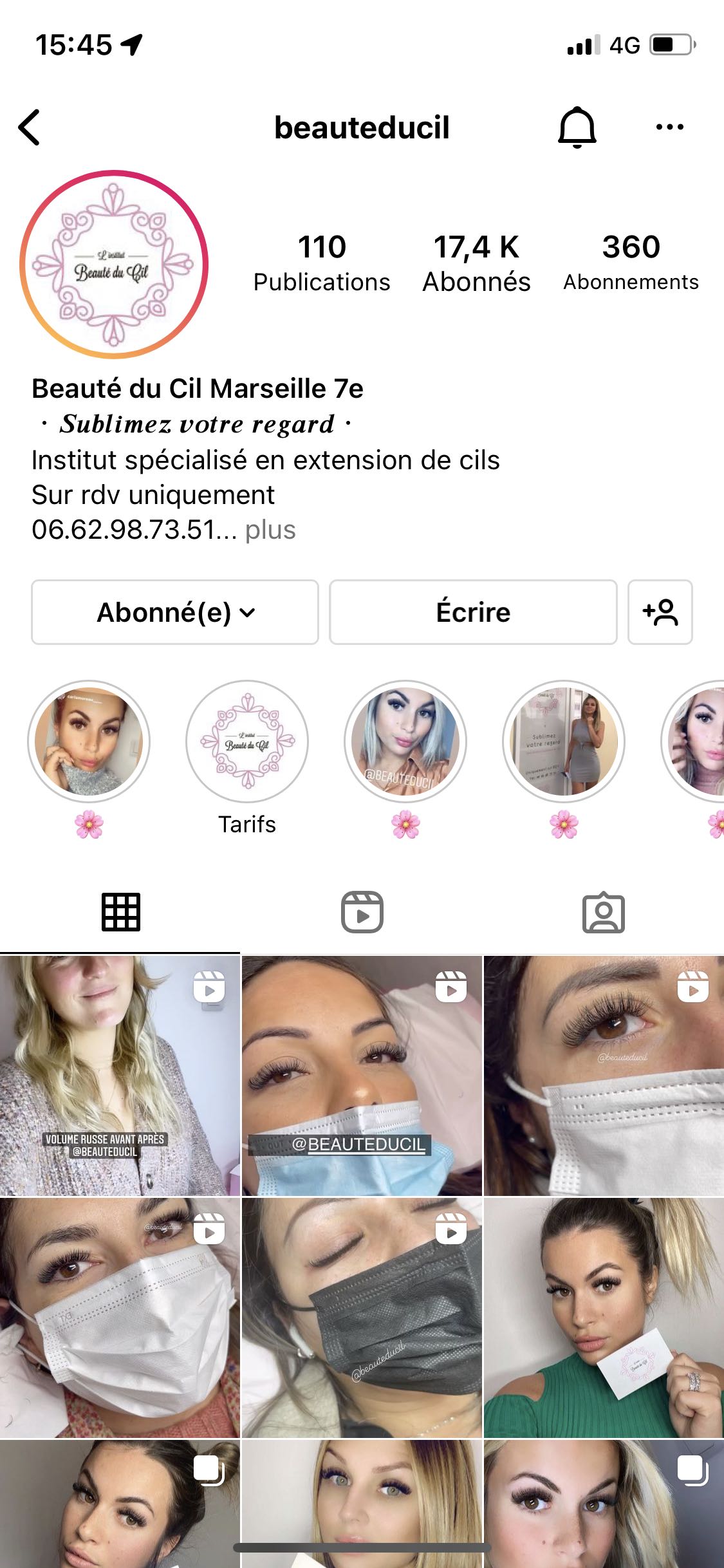Open the three-dot overflow menu
This screenshot has height=1568, width=724.
(x=669, y=127)
